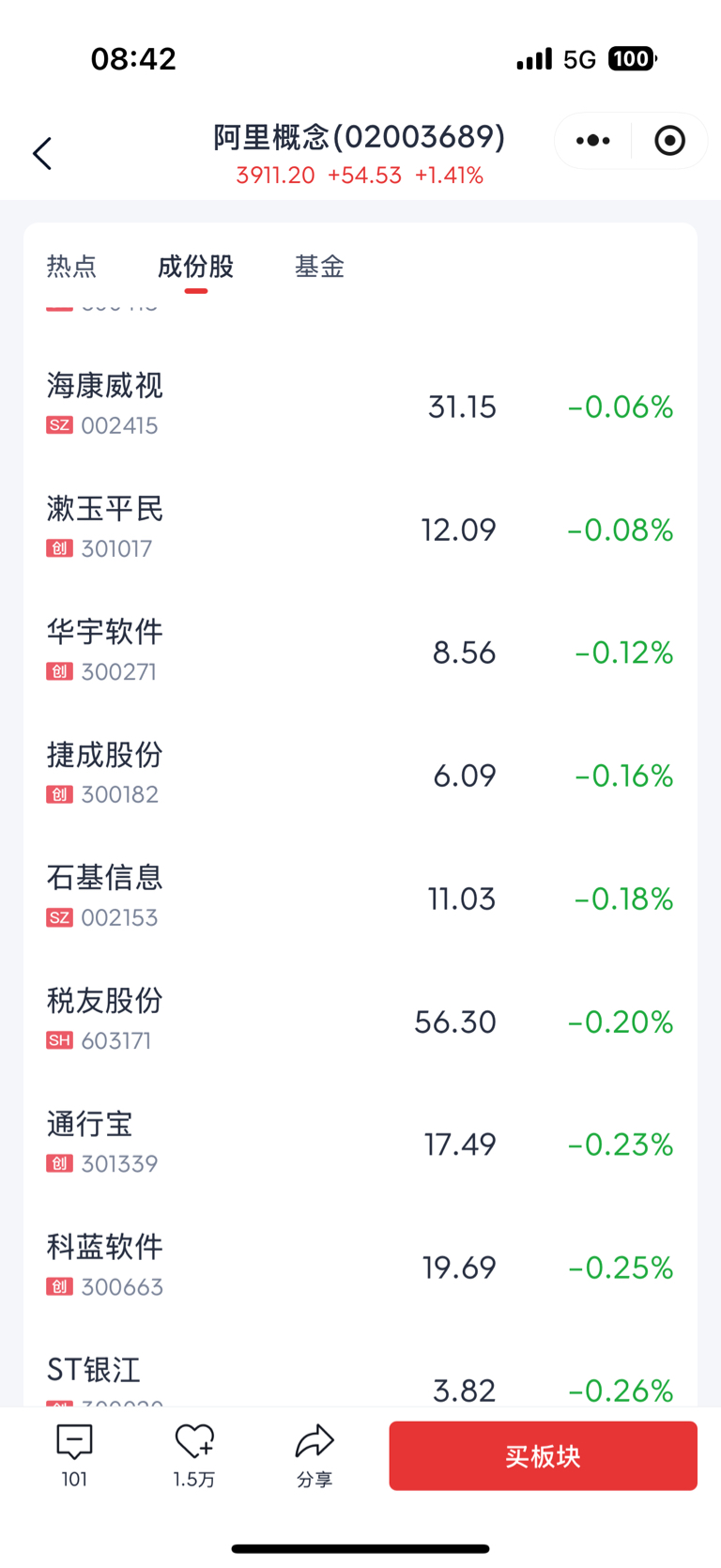Switch to the 热点 tab
Screen dimensions: 721x1568
point(71,267)
